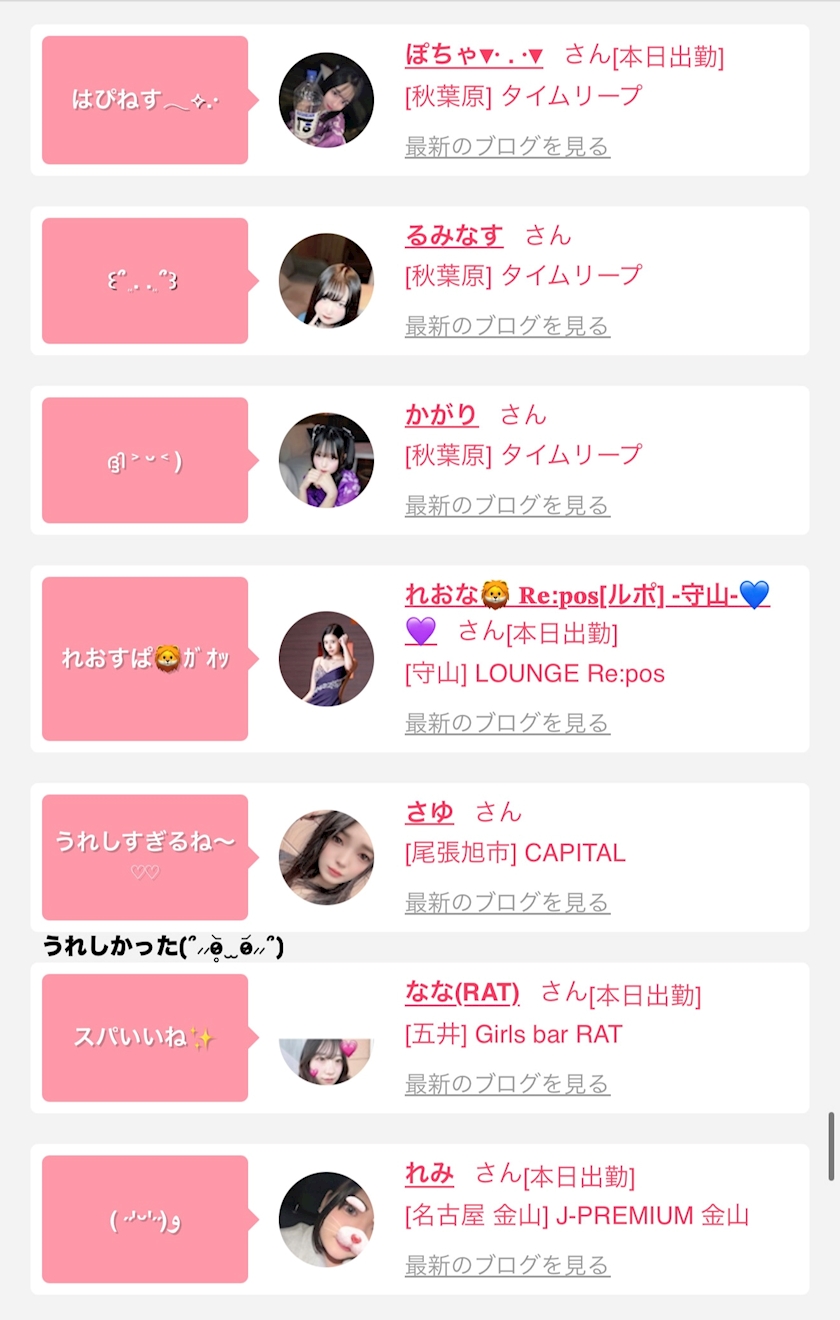The image size is (840, 1320).
Task: View latest blog of さゆ
Action: 507,903
